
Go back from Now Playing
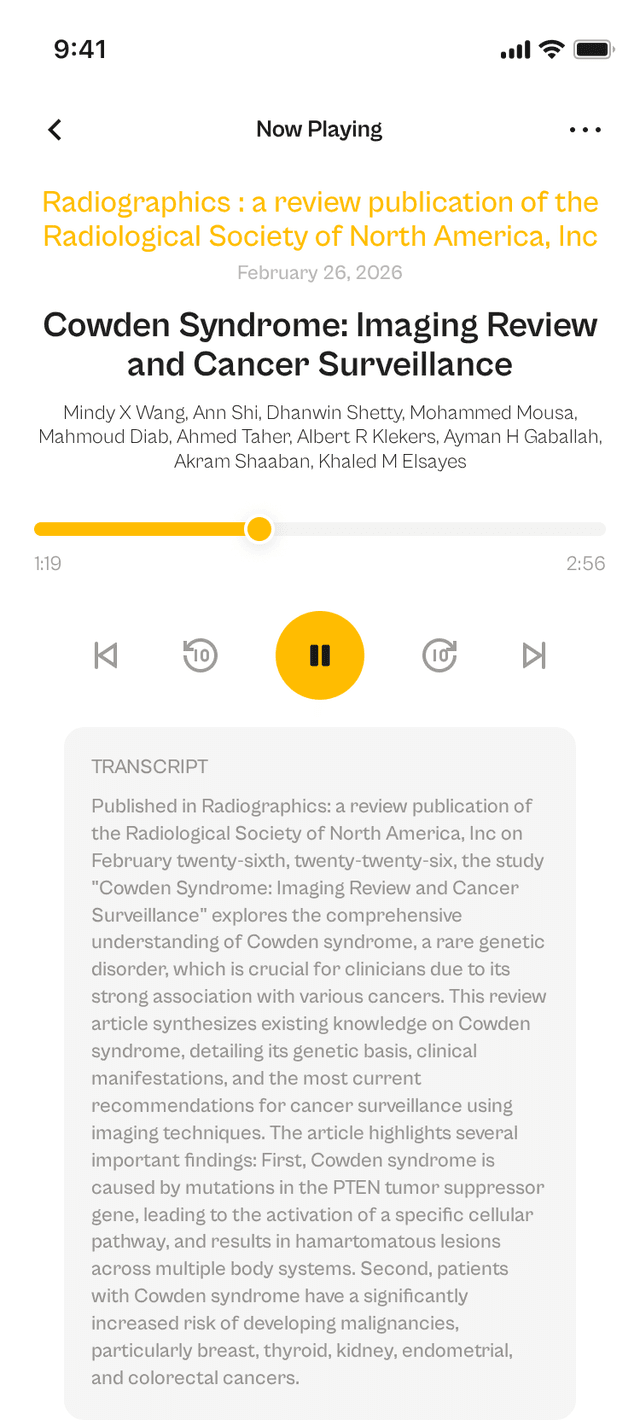coord(55,130)
